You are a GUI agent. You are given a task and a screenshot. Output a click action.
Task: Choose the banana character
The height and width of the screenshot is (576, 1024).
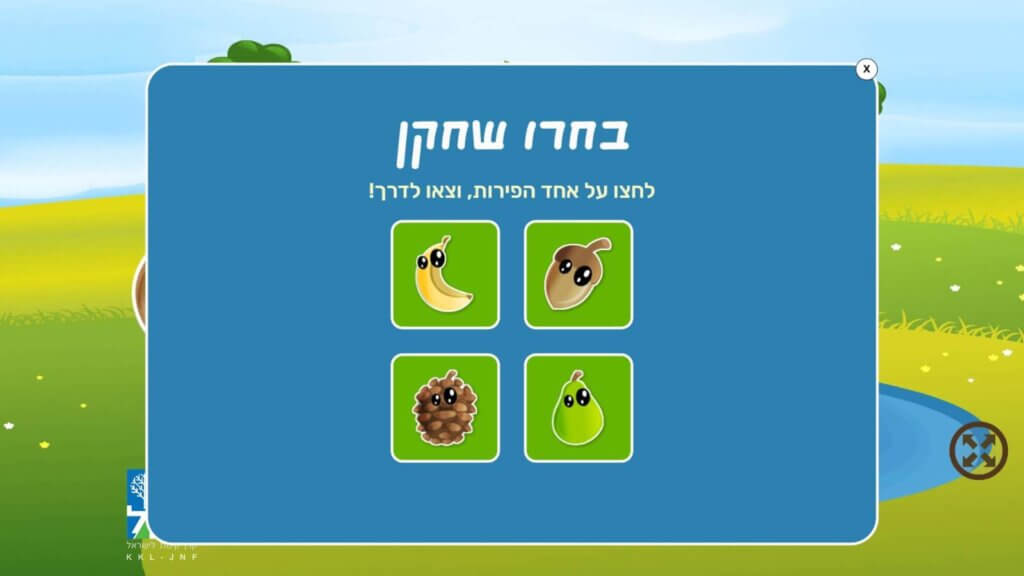pos(445,274)
